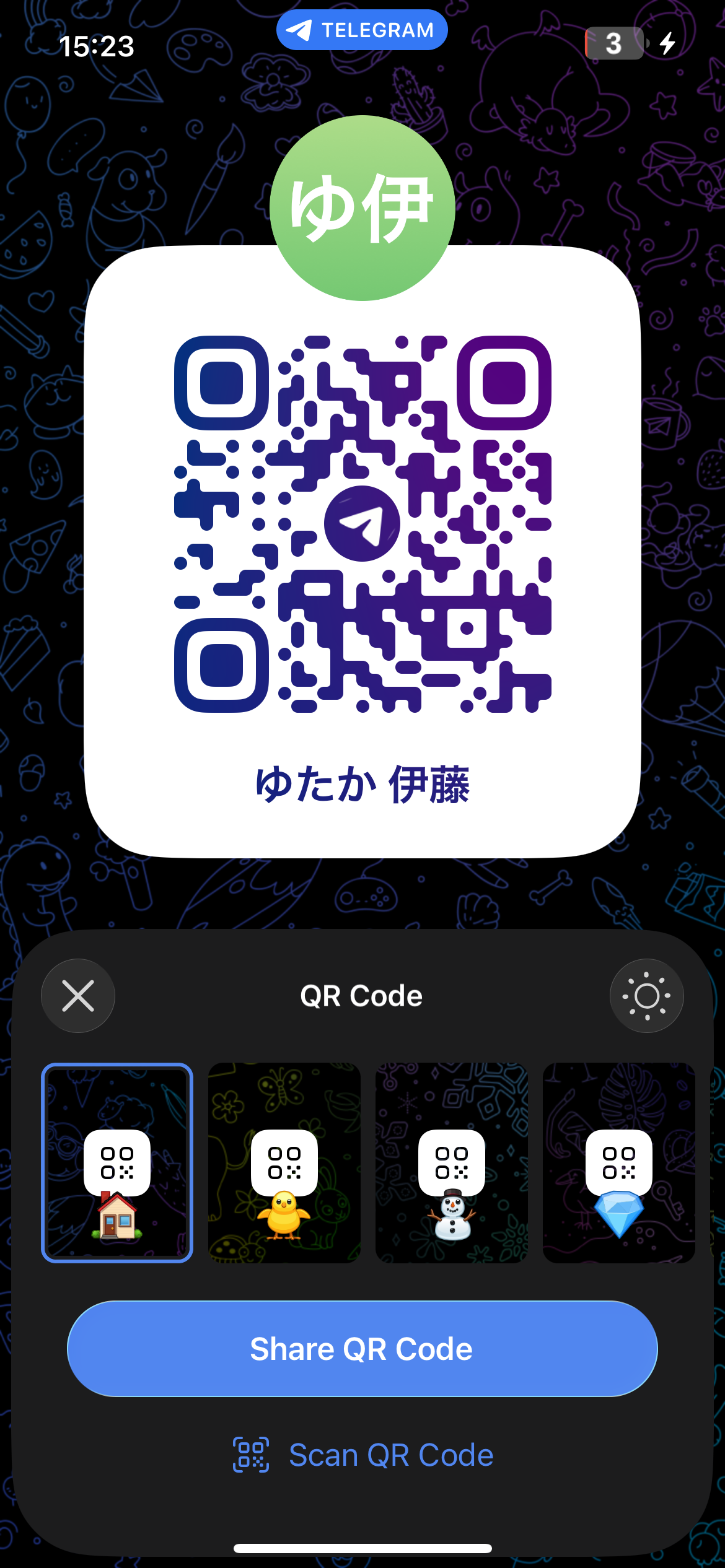Click the QR glyph on the house theme
The width and height of the screenshot is (725, 1568).
click(x=118, y=1163)
